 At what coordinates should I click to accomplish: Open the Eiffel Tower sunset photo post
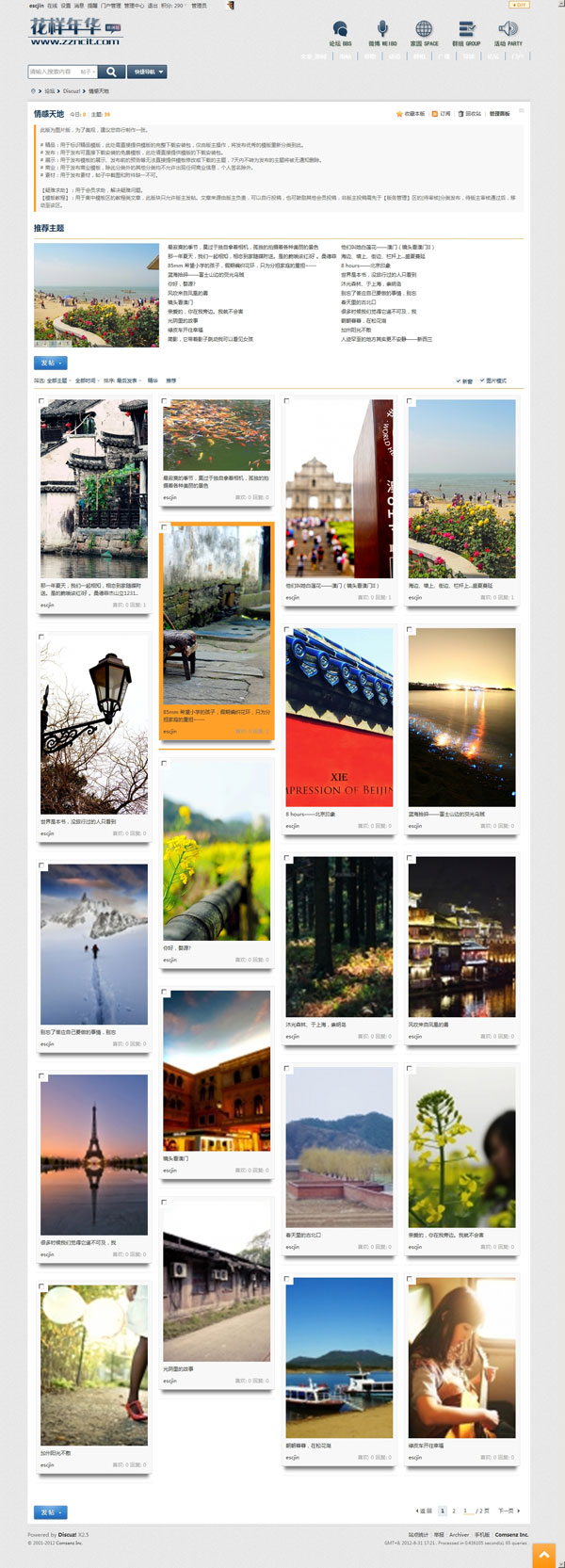click(93, 1154)
